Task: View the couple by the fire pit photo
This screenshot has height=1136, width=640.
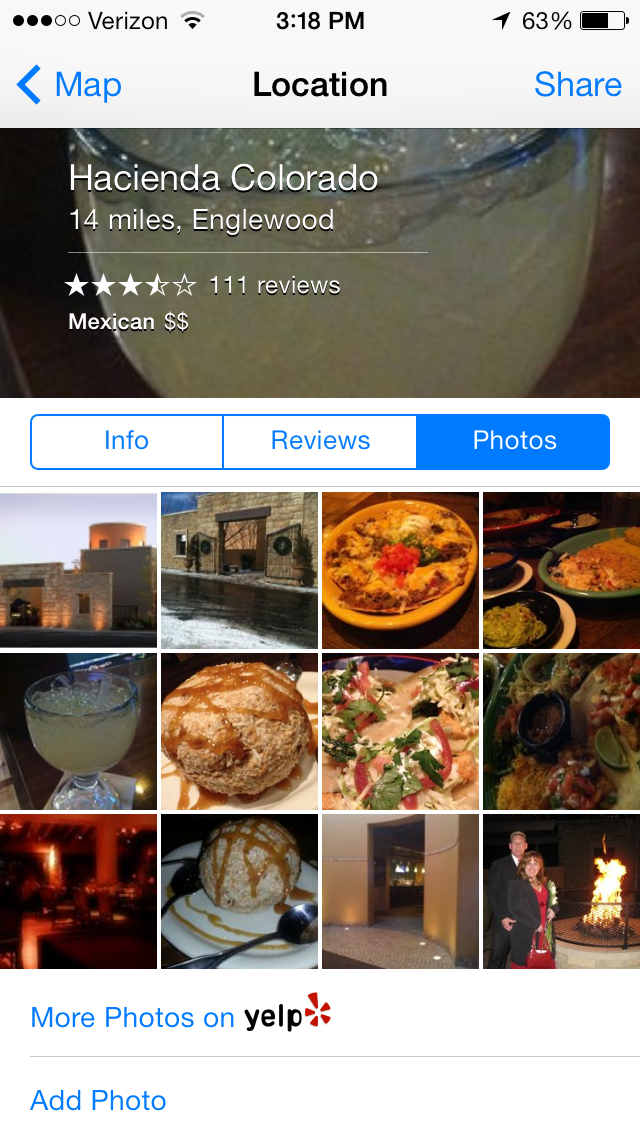Action: [x=561, y=891]
